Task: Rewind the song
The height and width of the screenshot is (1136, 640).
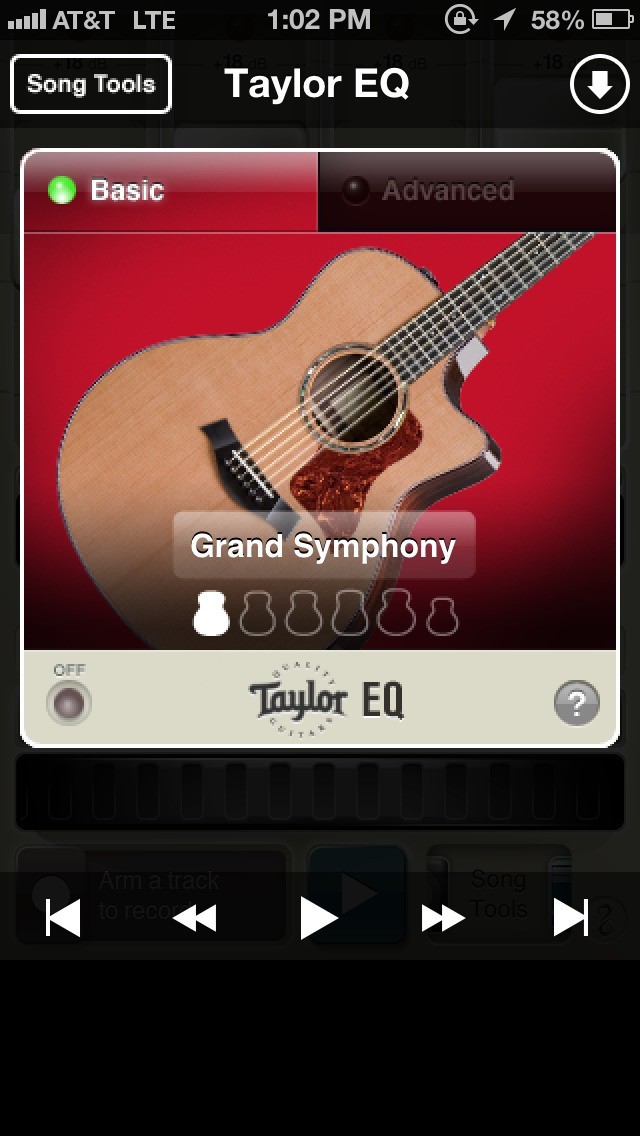Action: point(194,917)
